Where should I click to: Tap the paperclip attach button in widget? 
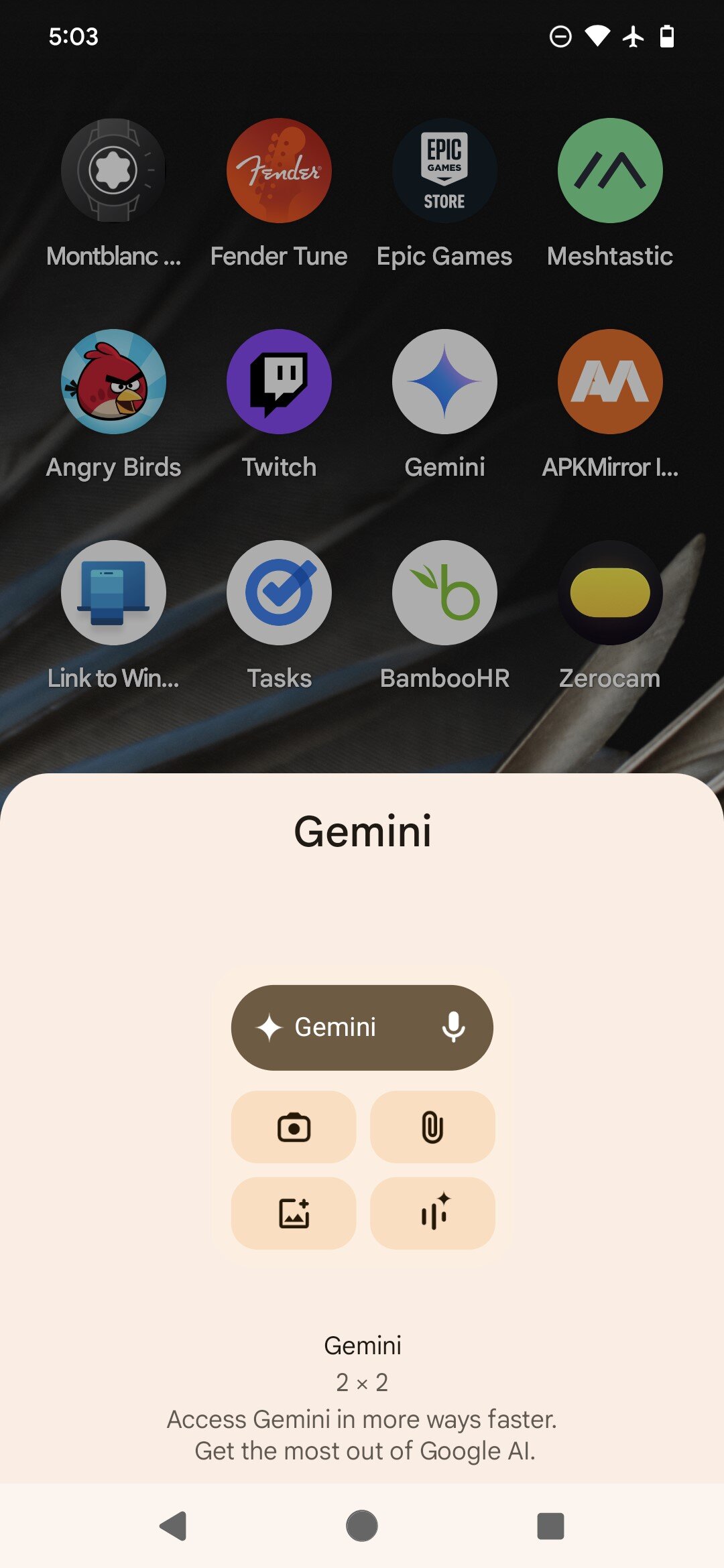pyautogui.click(x=432, y=1127)
